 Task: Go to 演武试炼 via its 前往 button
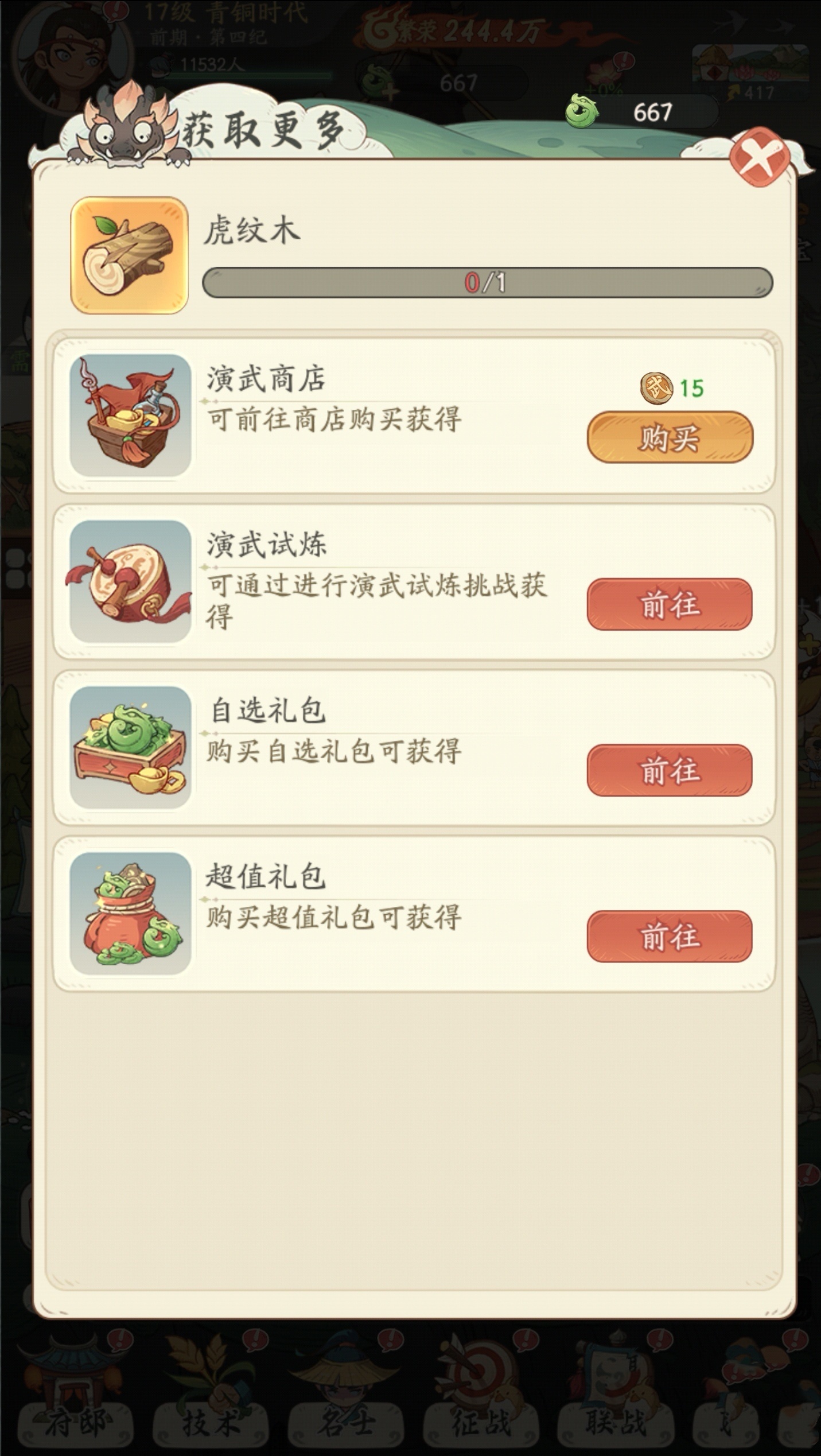(670, 604)
